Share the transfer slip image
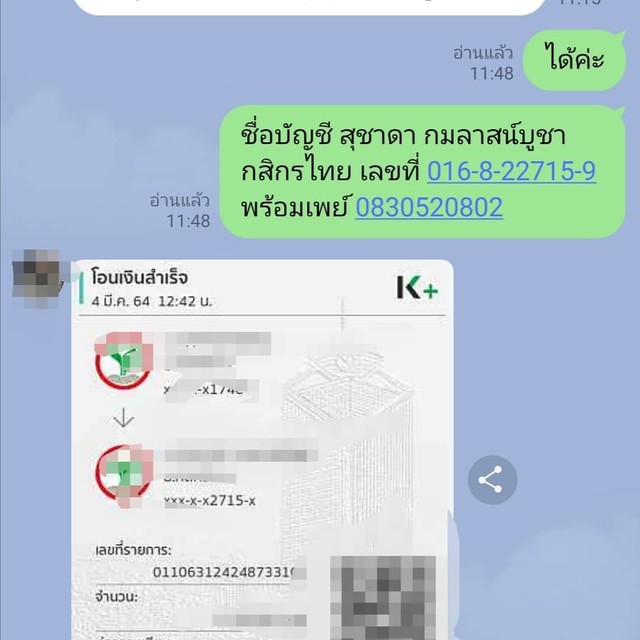The image size is (640, 640). coord(492,480)
